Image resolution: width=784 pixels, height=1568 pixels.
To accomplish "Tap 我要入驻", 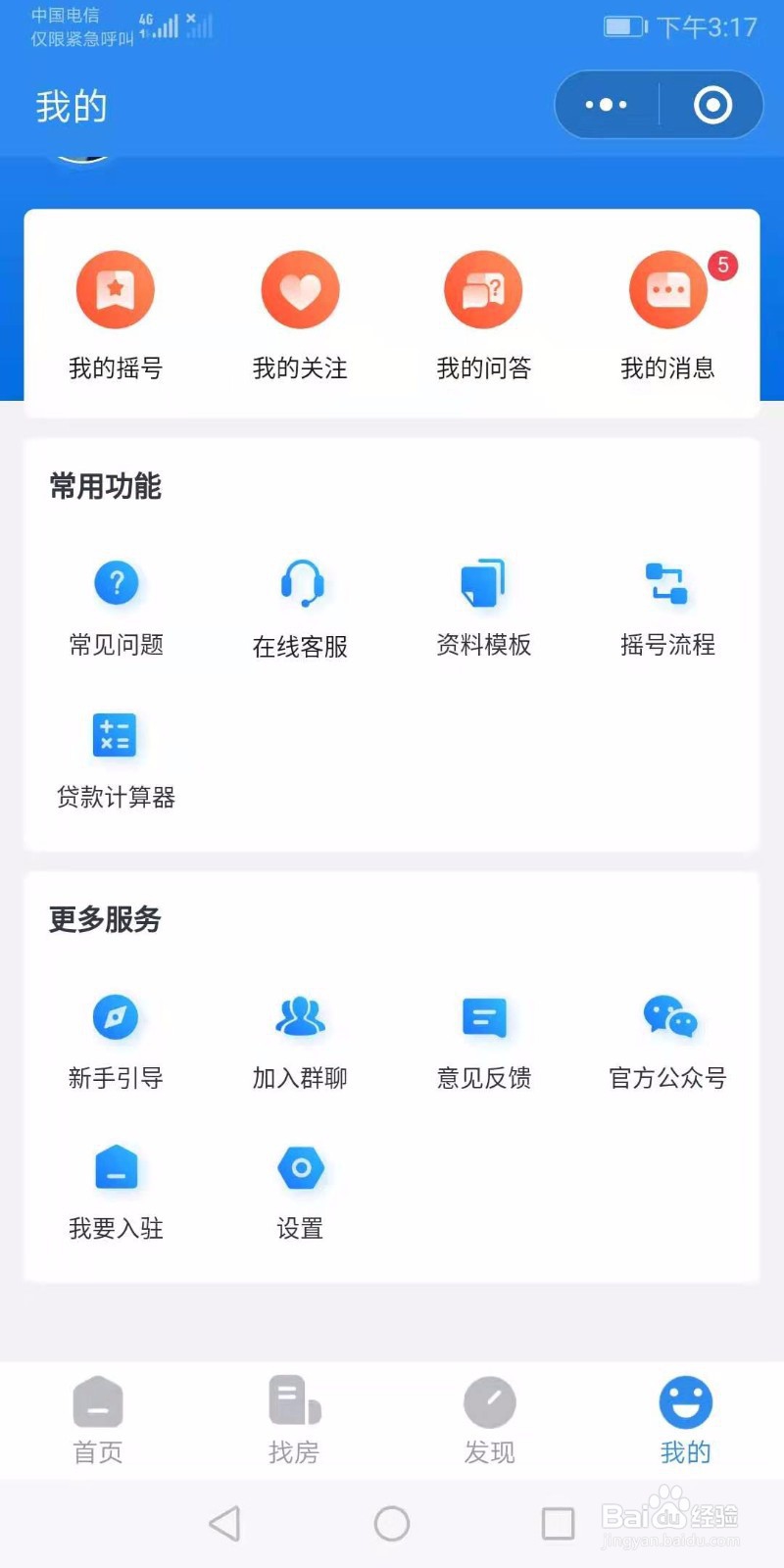I will point(116,1193).
